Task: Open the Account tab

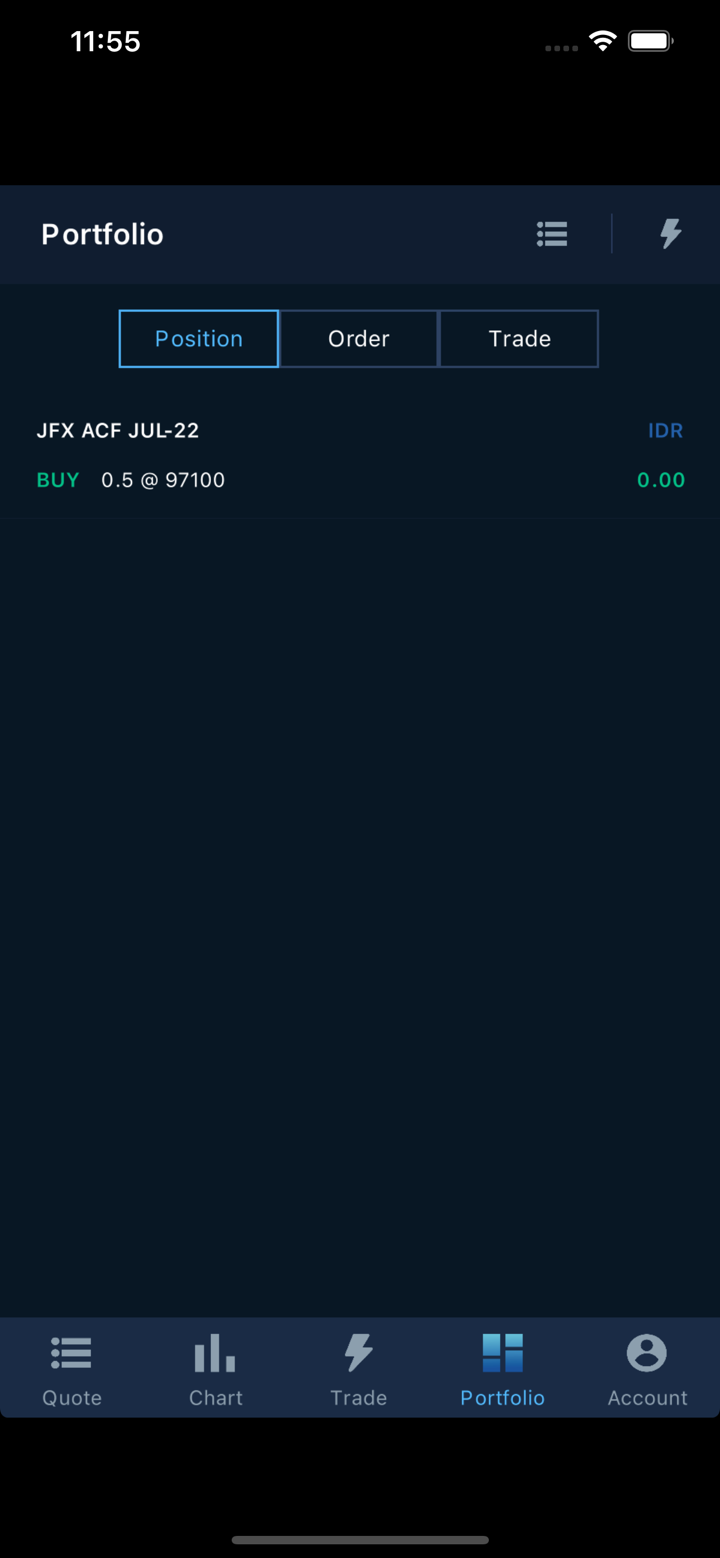Action: coord(647,1368)
